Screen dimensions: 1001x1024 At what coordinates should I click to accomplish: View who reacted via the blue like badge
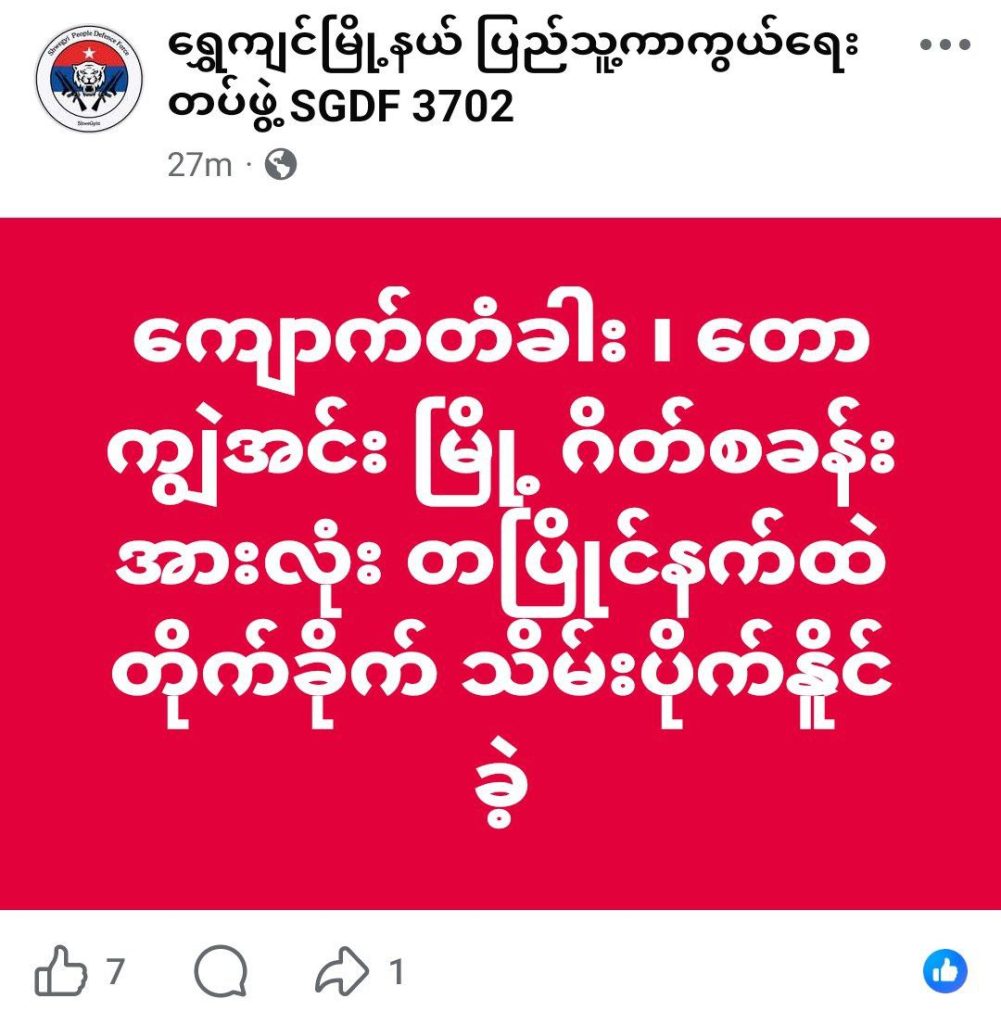[x=944, y=970]
